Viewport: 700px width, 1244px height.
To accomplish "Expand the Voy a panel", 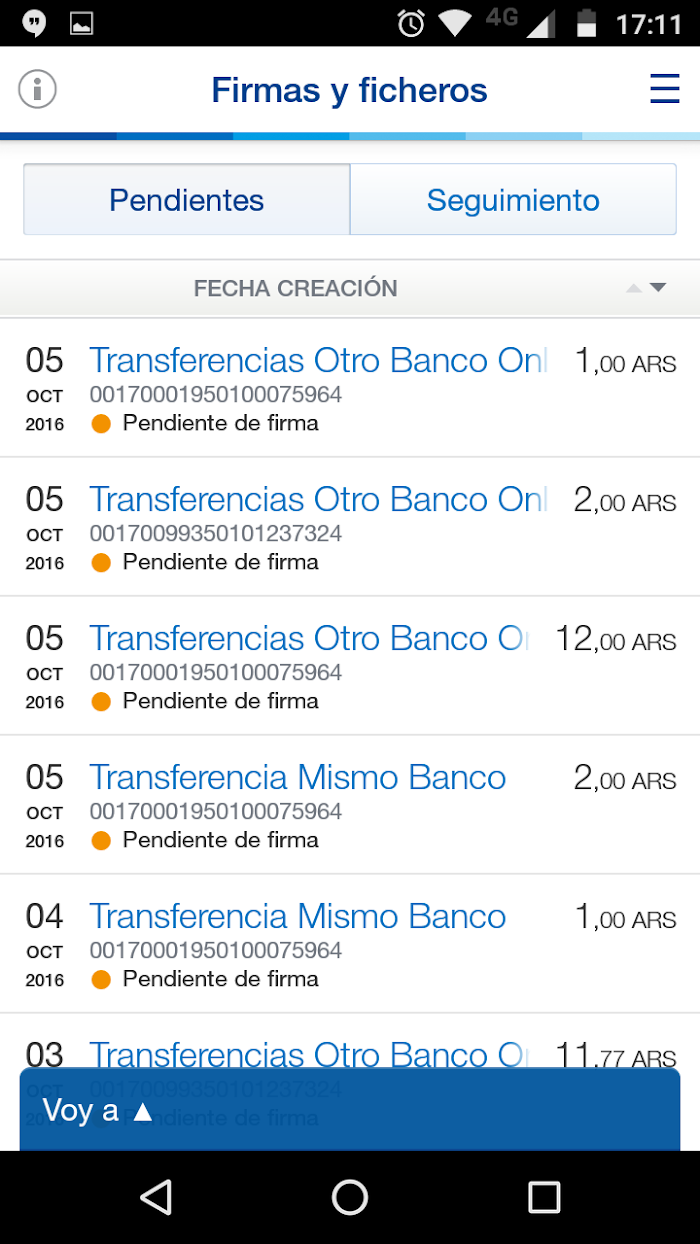I will click(x=350, y=1110).
